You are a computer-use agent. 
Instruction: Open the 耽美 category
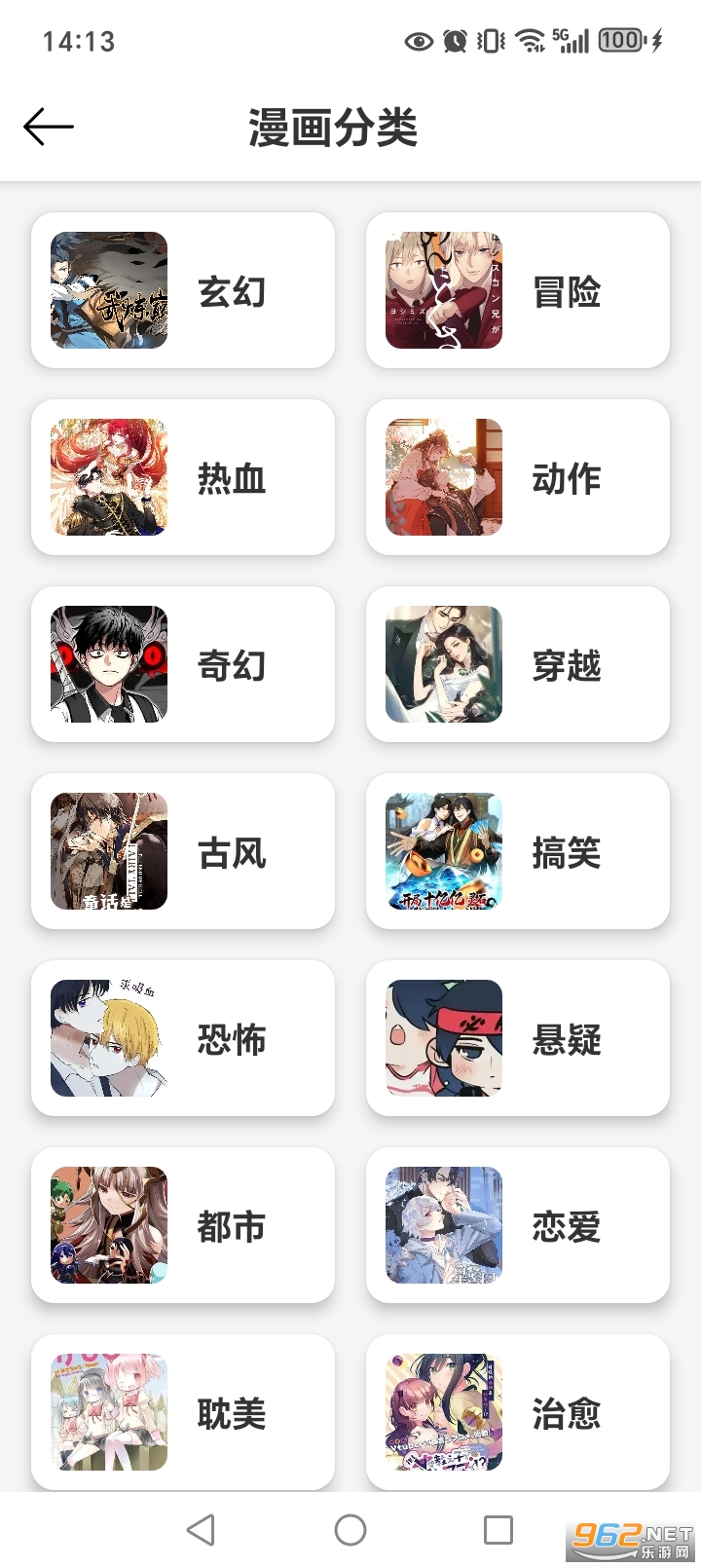[182, 1411]
